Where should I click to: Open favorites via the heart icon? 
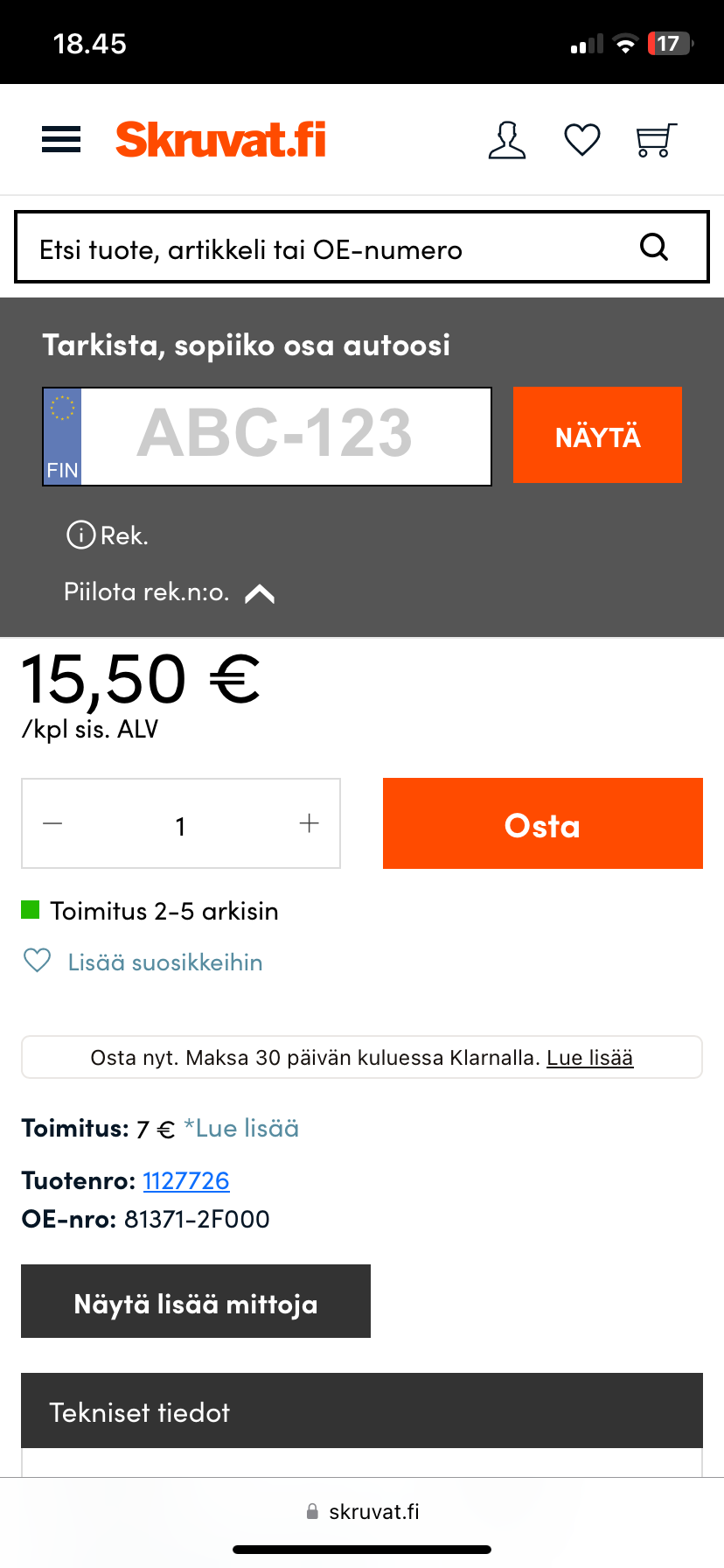581,138
